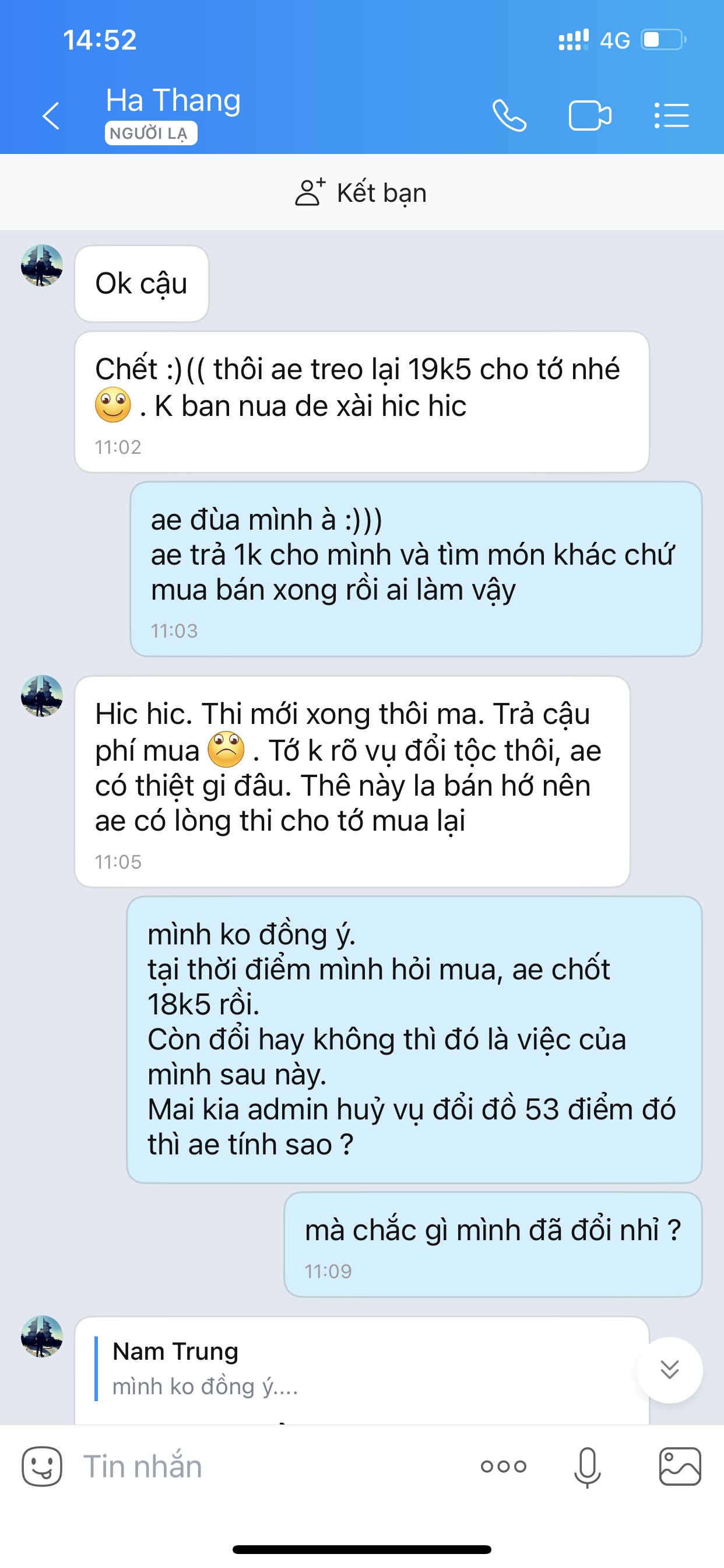The width and height of the screenshot is (724, 1568).
Task: Tap Kết bạn to add friend
Action: click(x=361, y=193)
